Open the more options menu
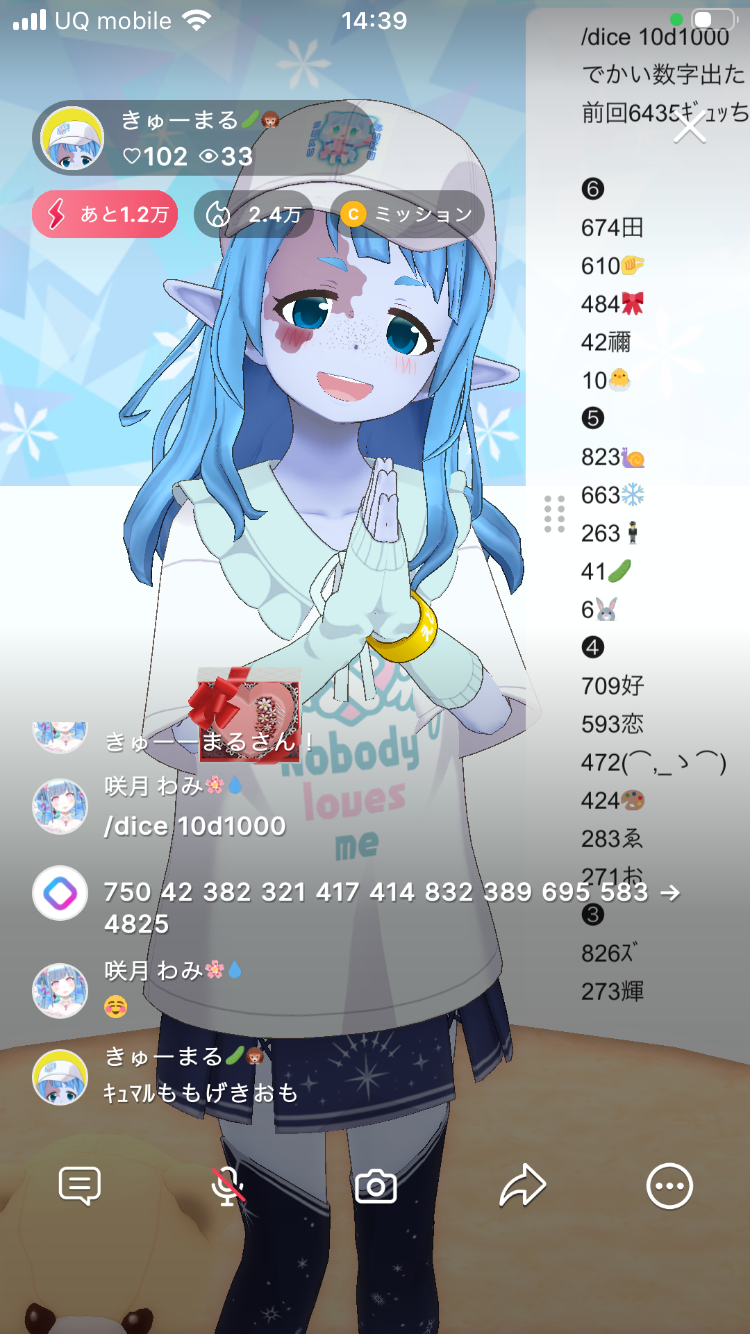 click(669, 1186)
